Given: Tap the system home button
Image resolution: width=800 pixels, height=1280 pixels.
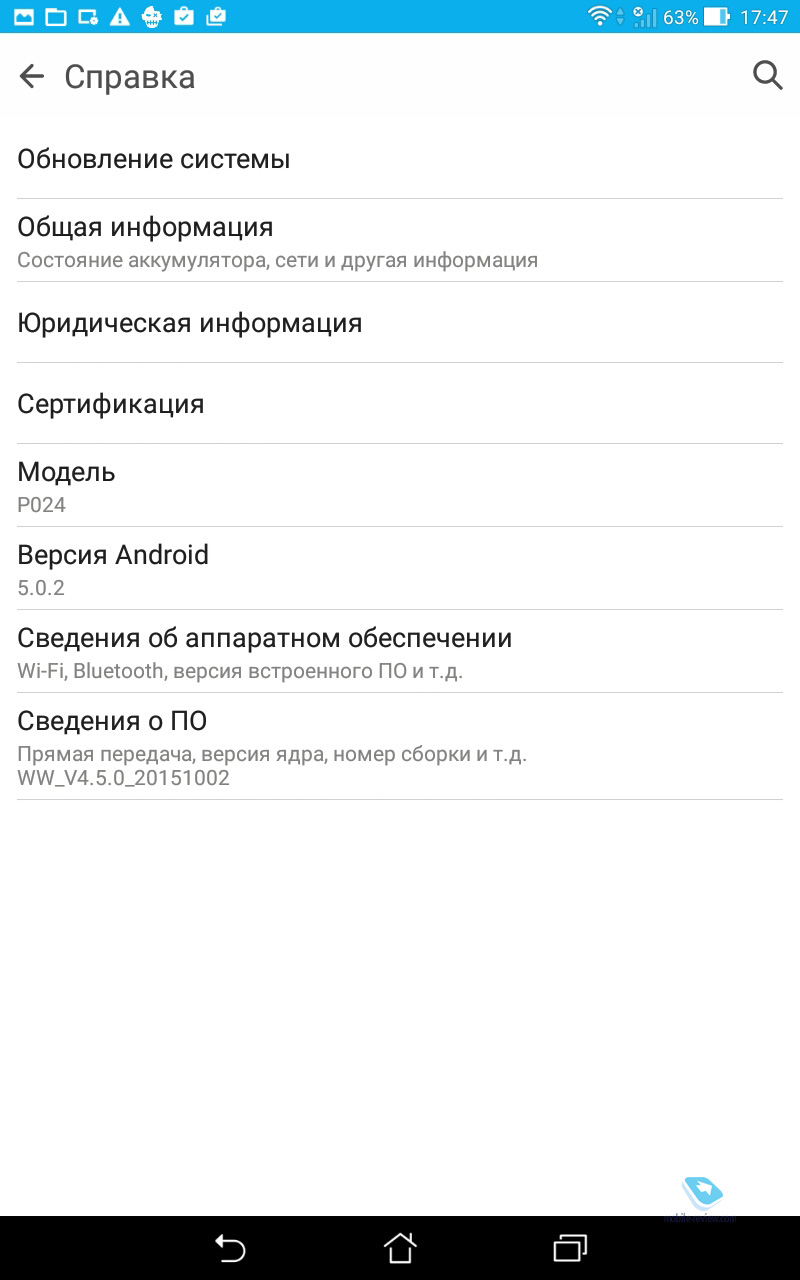Looking at the screenshot, I should (x=400, y=1247).
